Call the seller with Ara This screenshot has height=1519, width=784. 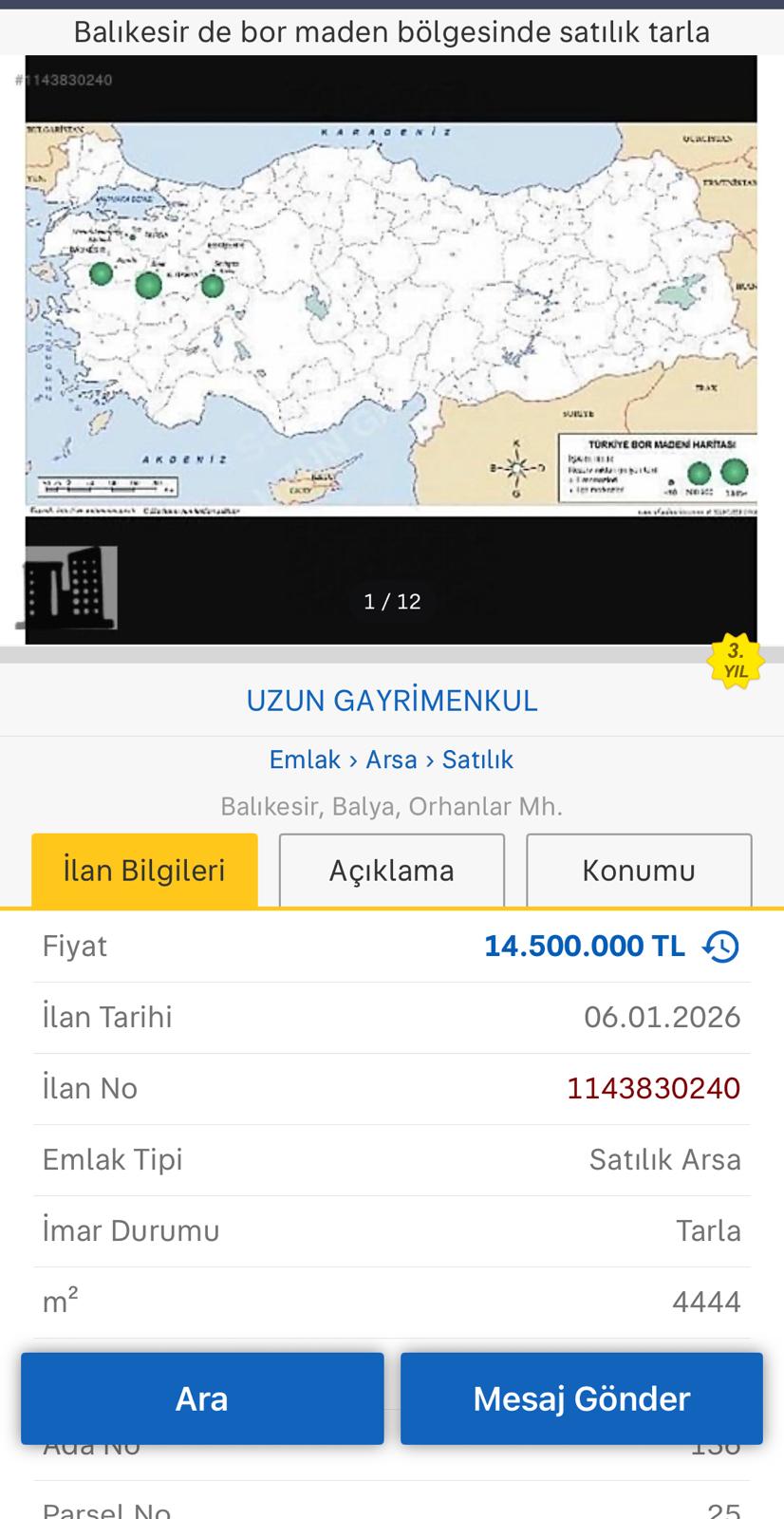tap(202, 1398)
